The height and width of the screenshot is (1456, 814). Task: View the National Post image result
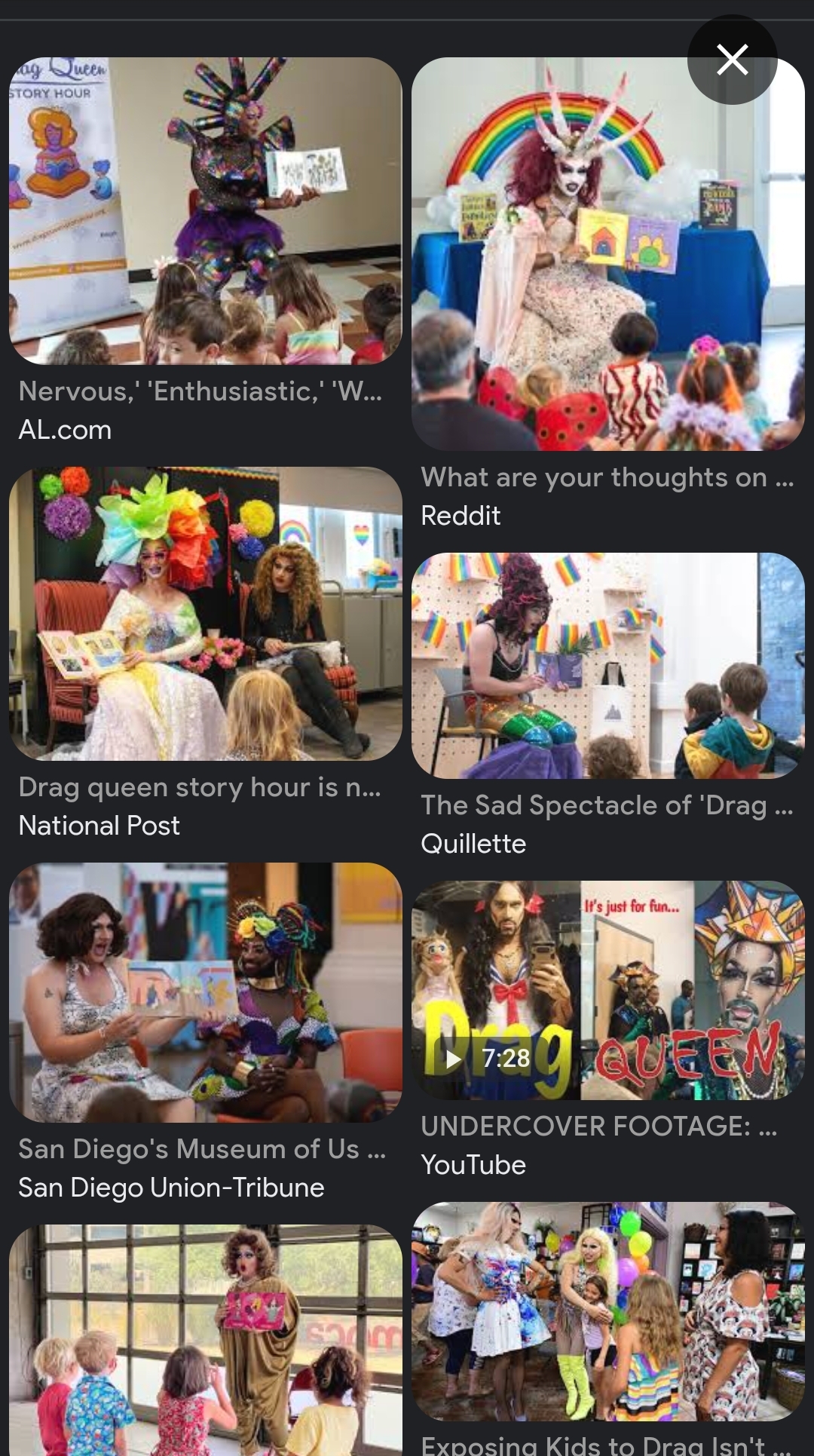coord(205,614)
